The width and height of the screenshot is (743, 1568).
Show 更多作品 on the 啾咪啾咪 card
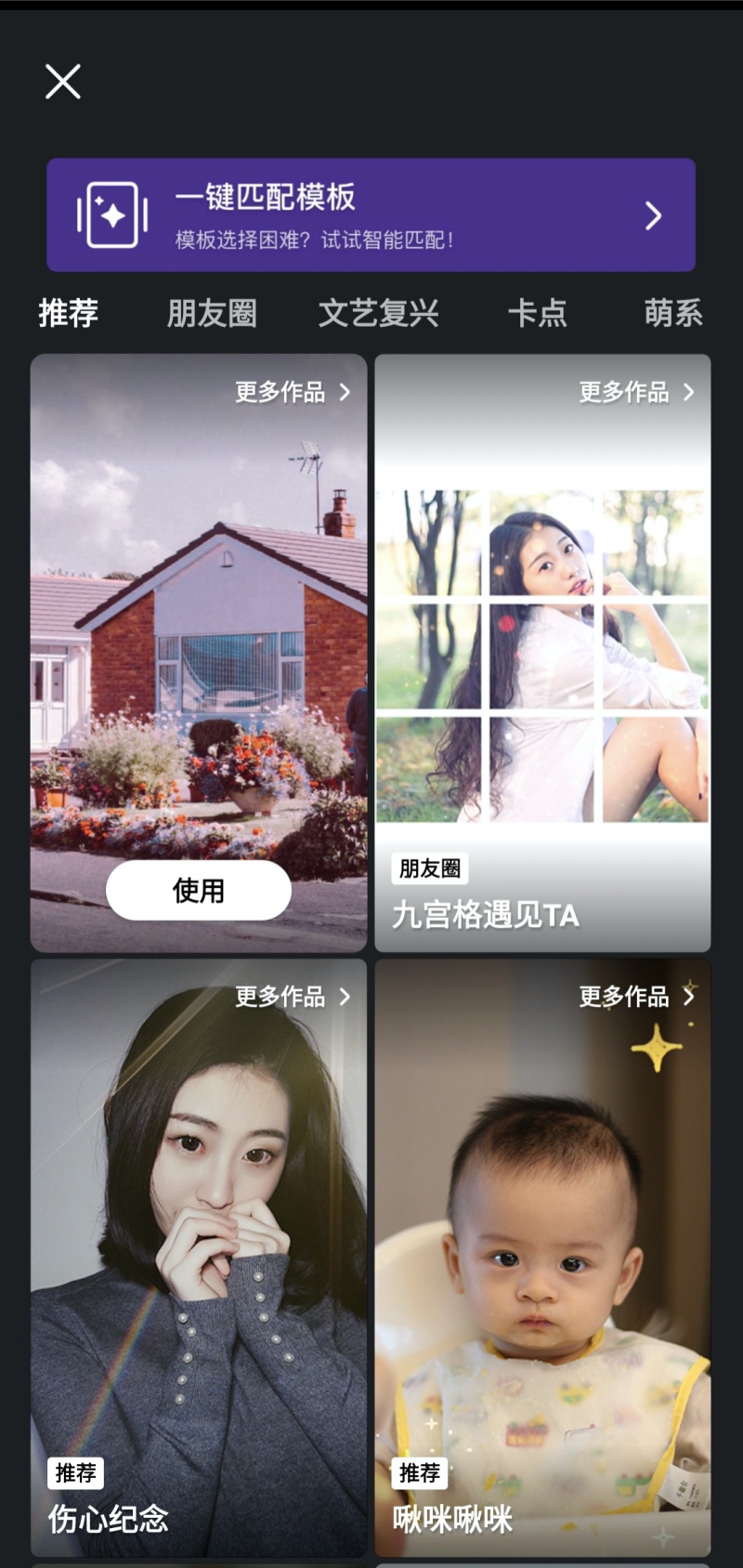[x=636, y=997]
